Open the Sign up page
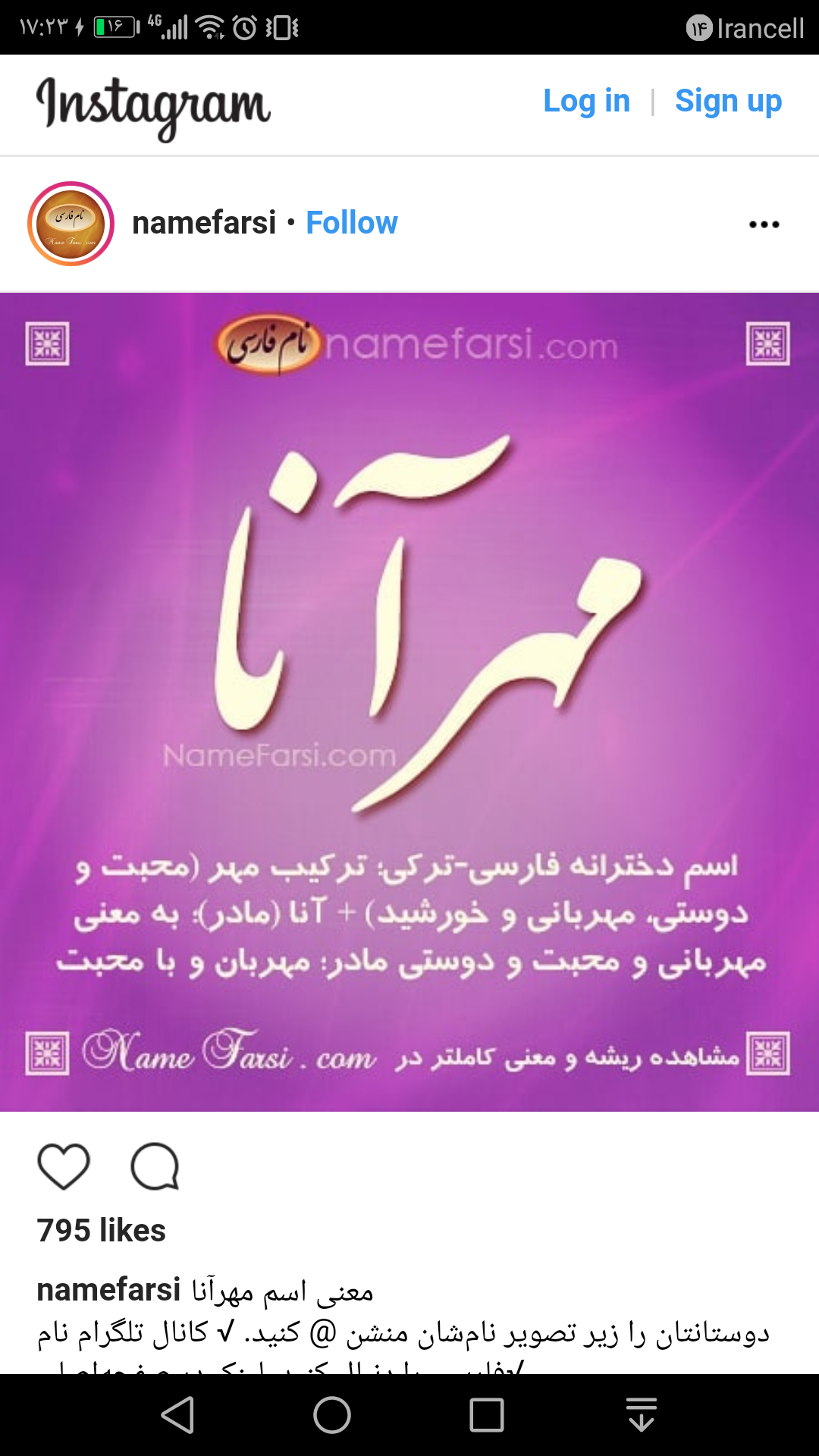The width and height of the screenshot is (819, 1456). point(728,101)
